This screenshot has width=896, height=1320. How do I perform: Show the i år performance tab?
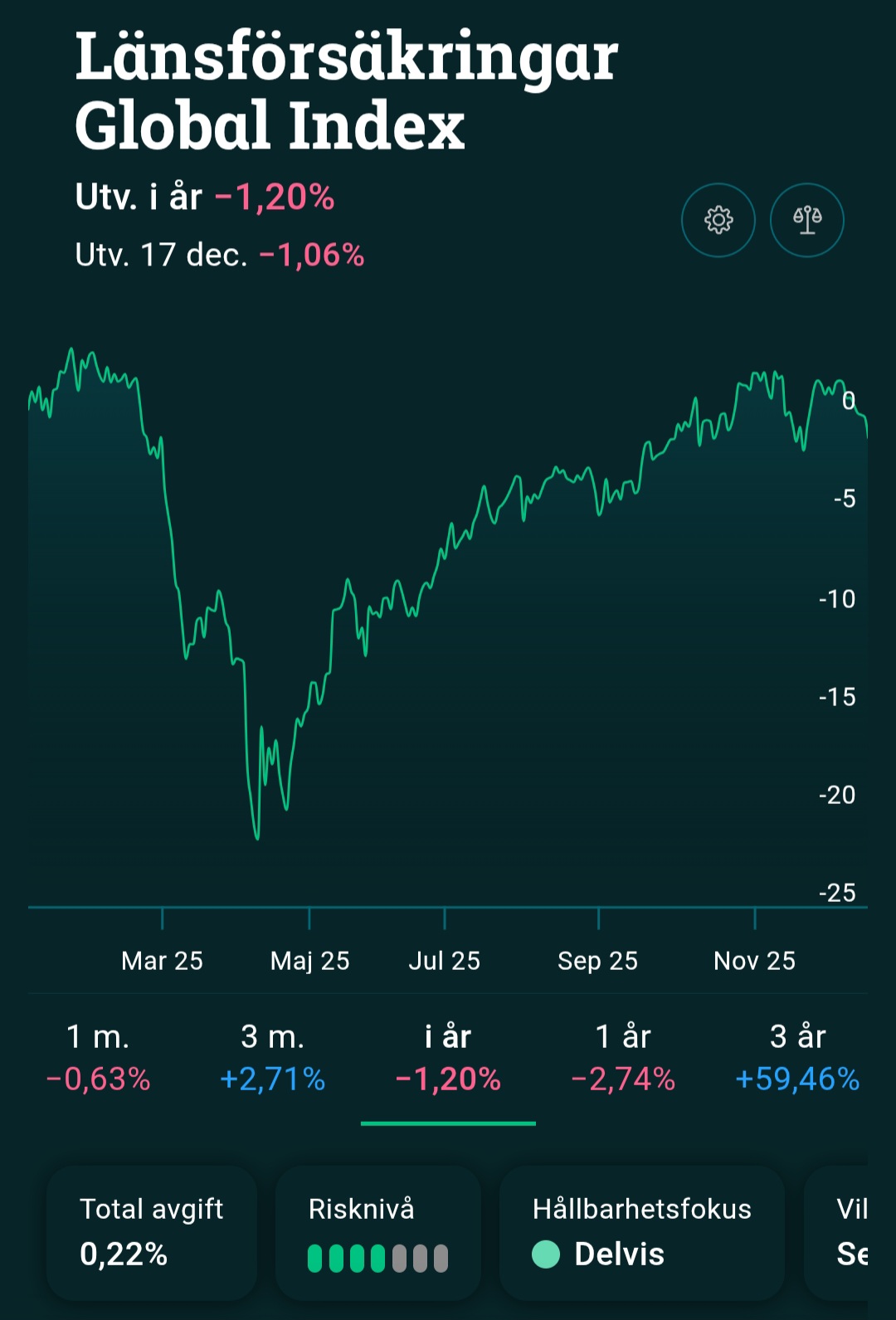point(448,1058)
